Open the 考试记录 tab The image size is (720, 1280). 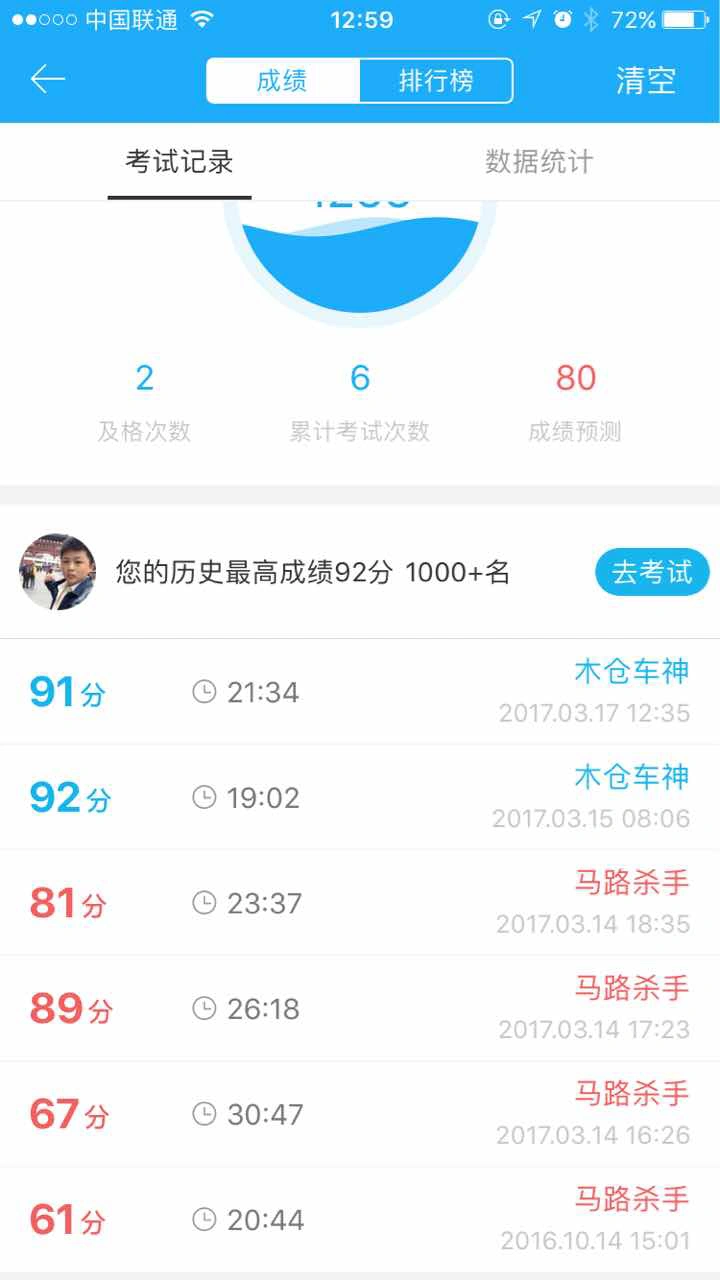pyautogui.click(x=179, y=162)
